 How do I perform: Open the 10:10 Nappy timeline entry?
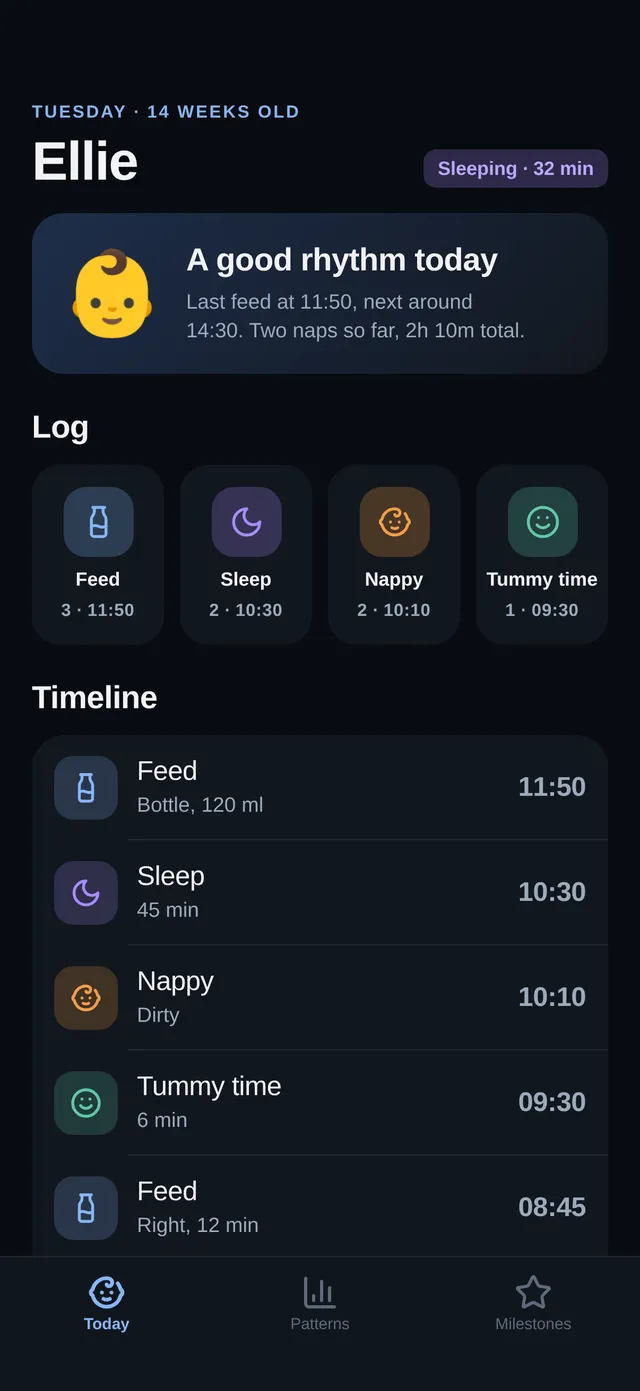click(x=320, y=997)
